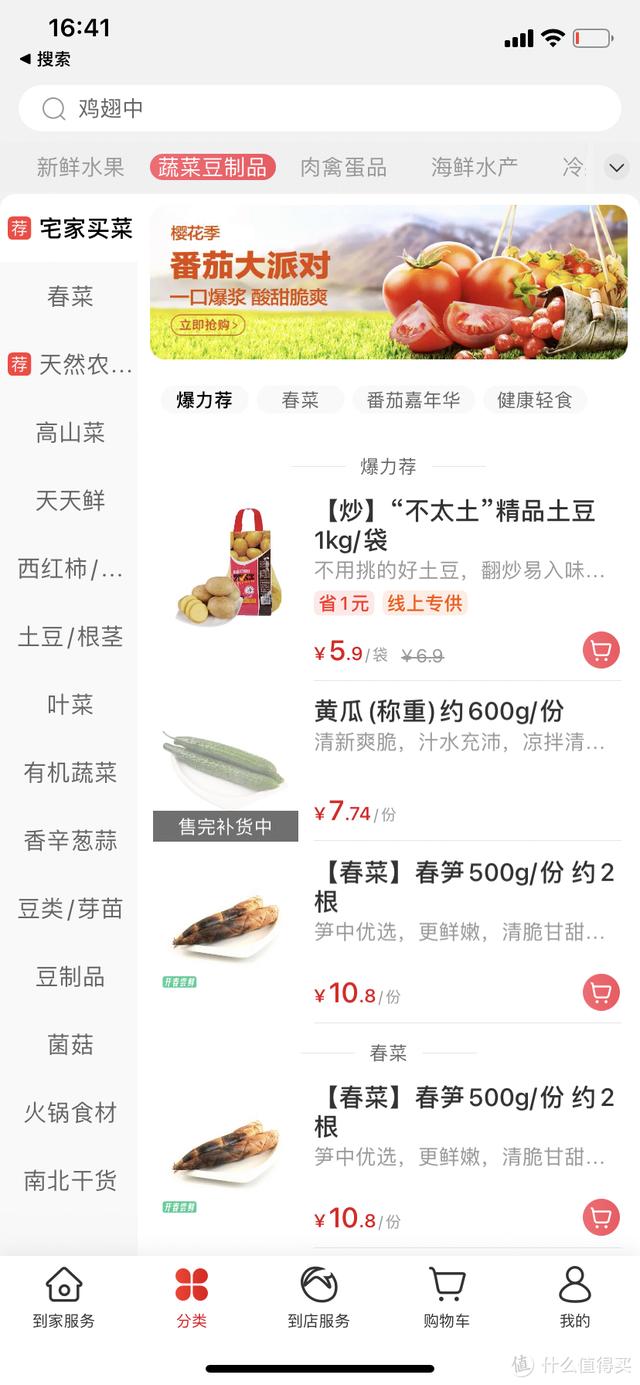Image resolution: width=640 pixels, height=1385 pixels.
Task: Open 高山菜 in the sidebar
Action: 70,433
